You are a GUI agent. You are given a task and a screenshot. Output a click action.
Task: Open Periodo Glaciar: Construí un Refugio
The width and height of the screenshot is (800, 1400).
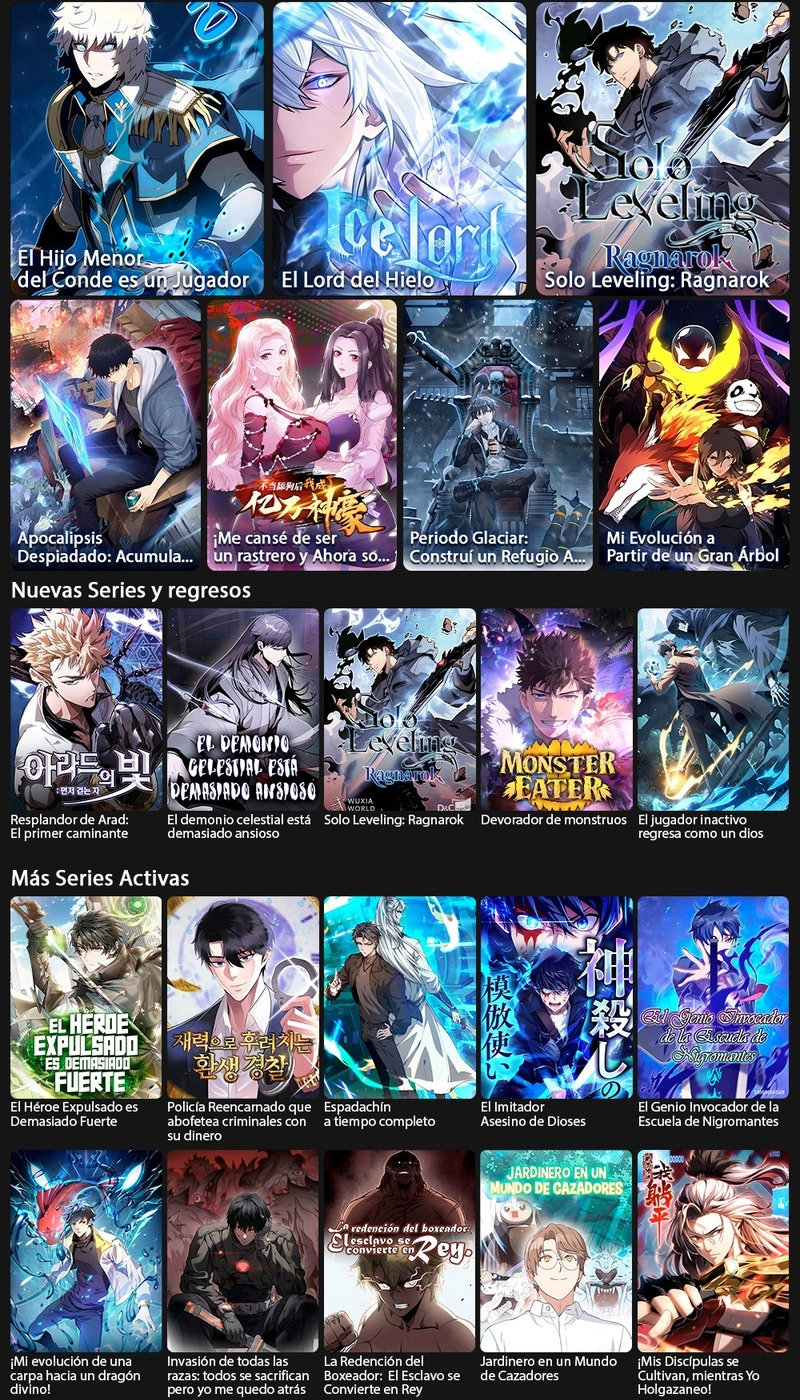497,434
